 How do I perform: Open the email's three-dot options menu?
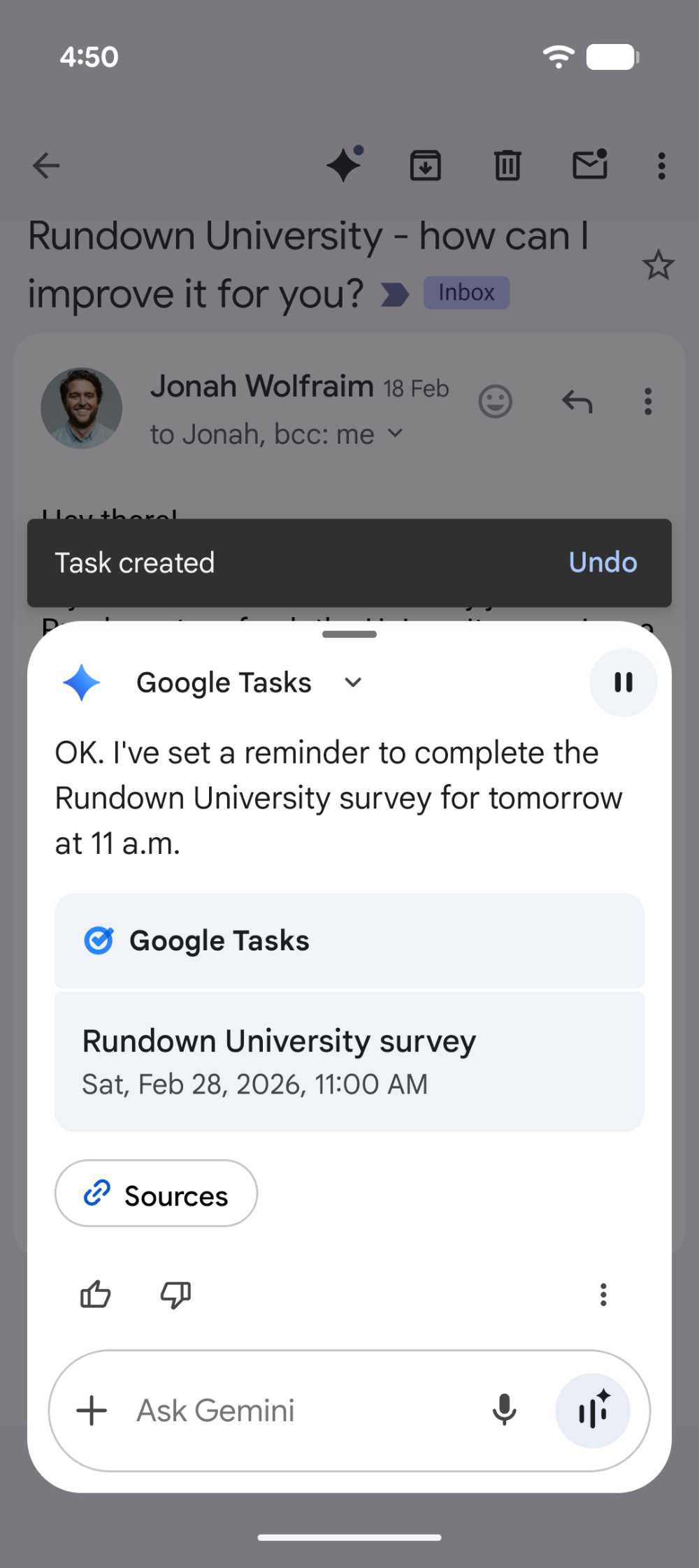point(660,166)
